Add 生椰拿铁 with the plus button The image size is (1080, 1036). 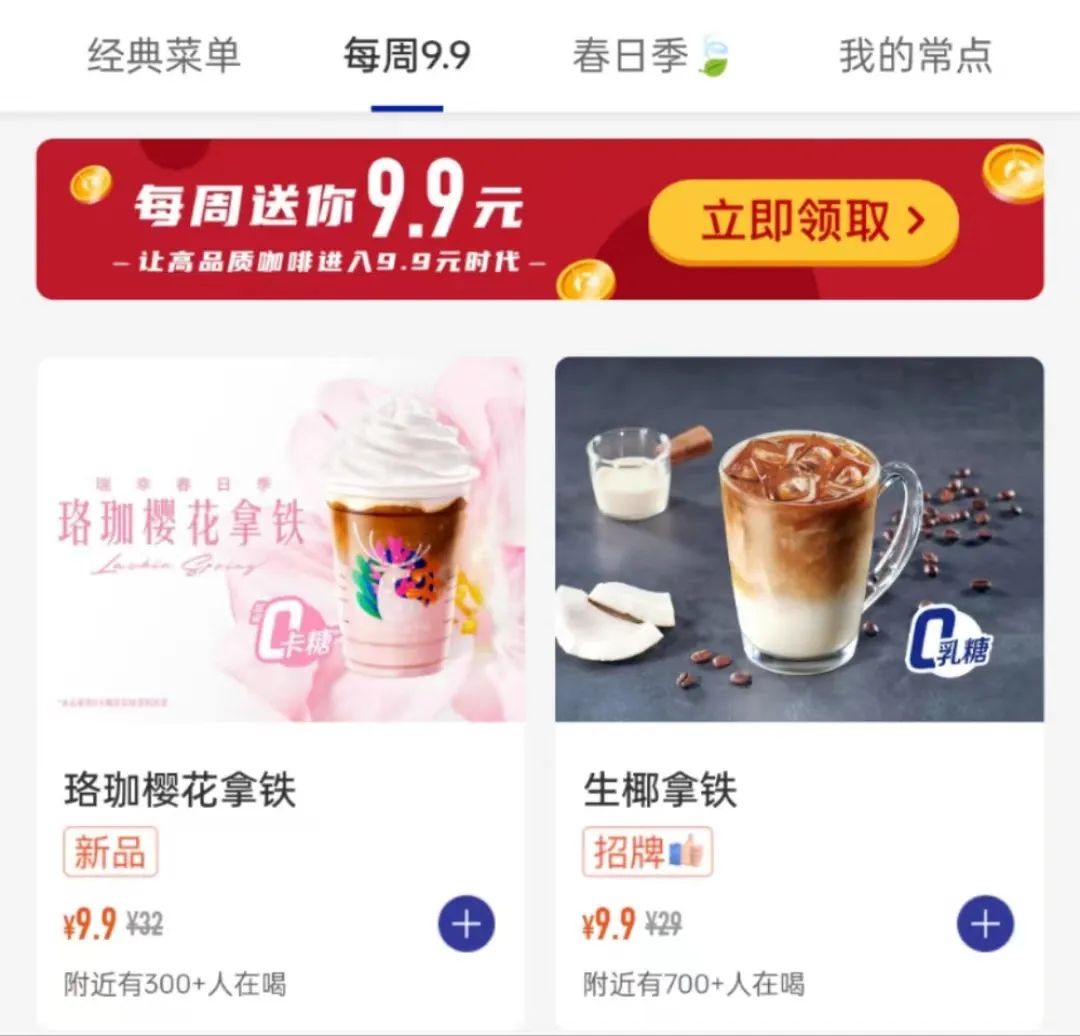tap(985, 923)
